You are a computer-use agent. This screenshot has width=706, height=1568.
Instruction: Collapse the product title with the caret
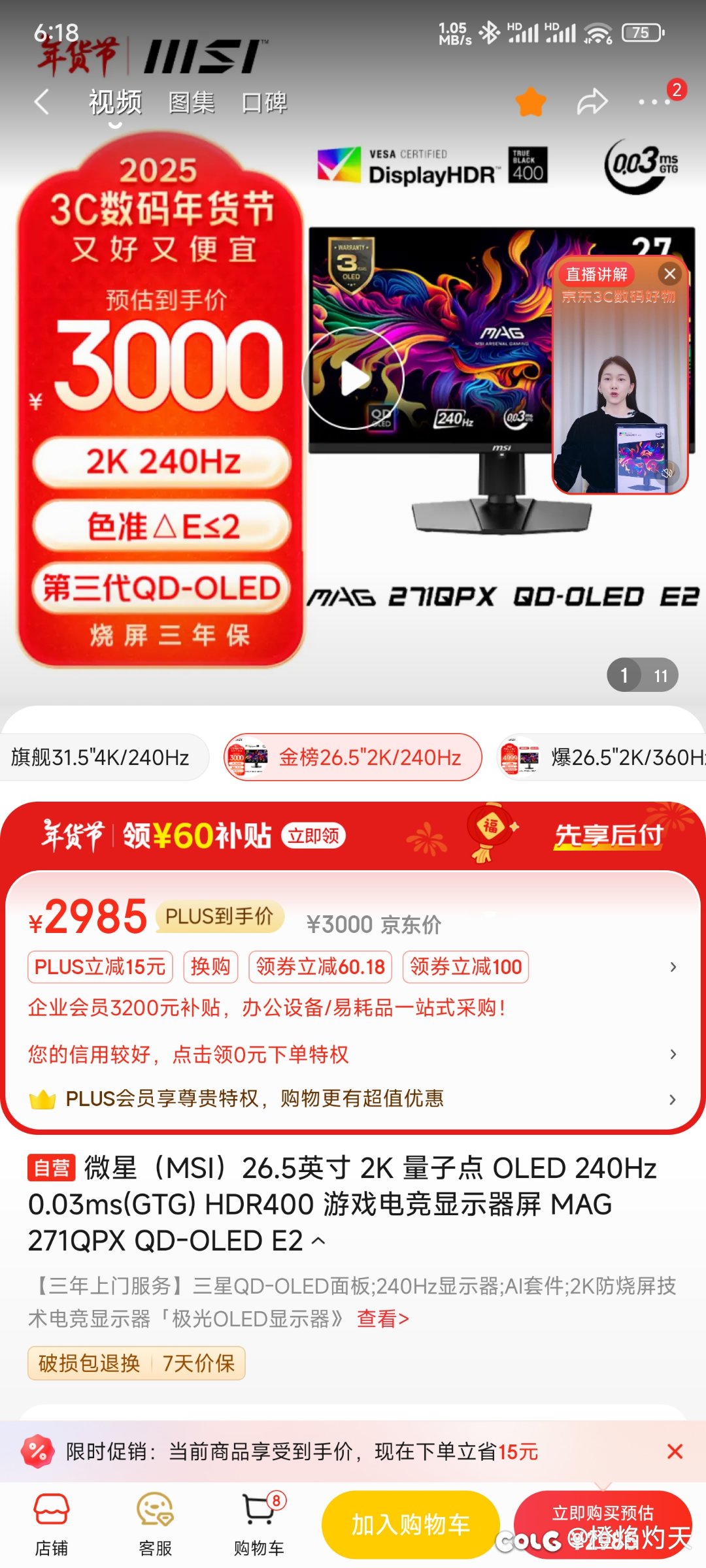[x=318, y=1241]
